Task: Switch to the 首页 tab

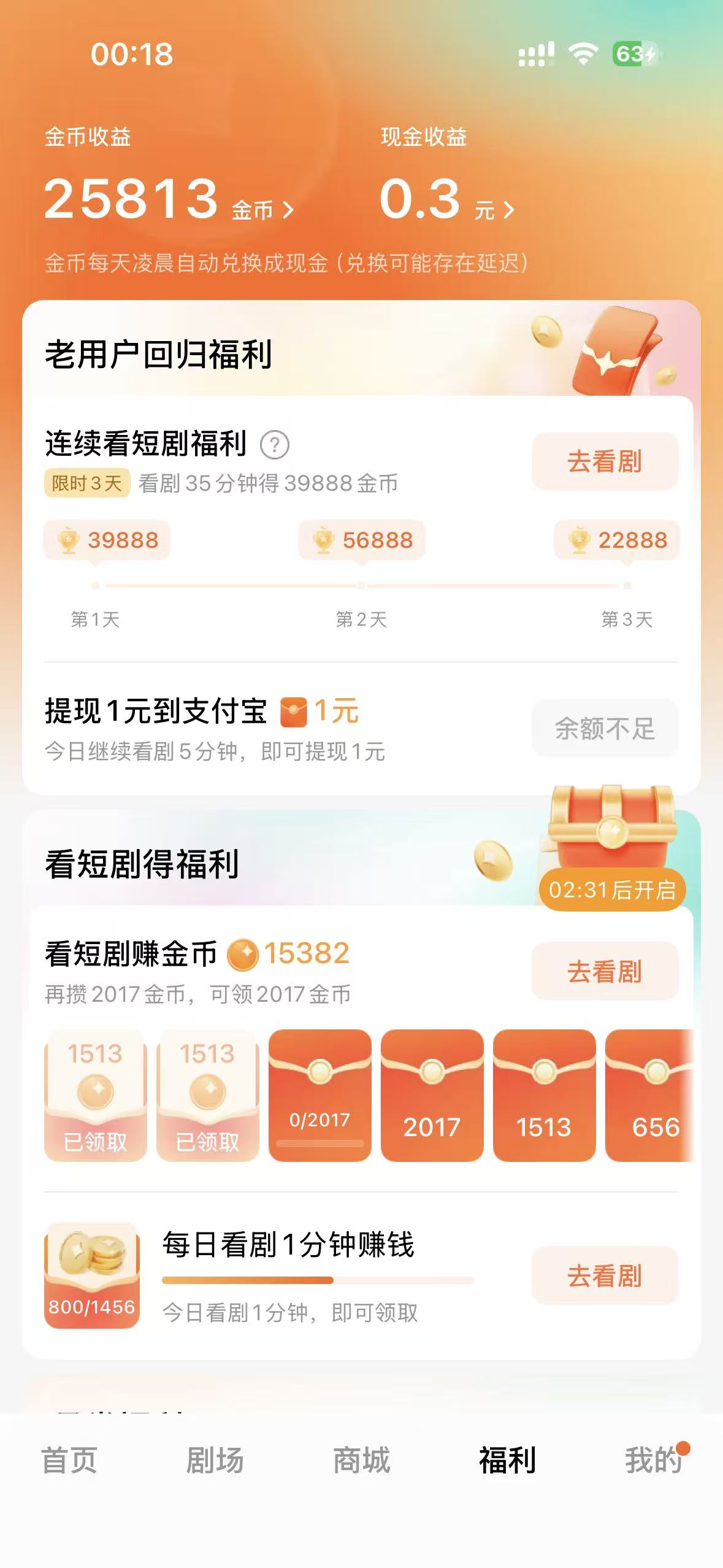Action: pyautogui.click(x=69, y=1460)
